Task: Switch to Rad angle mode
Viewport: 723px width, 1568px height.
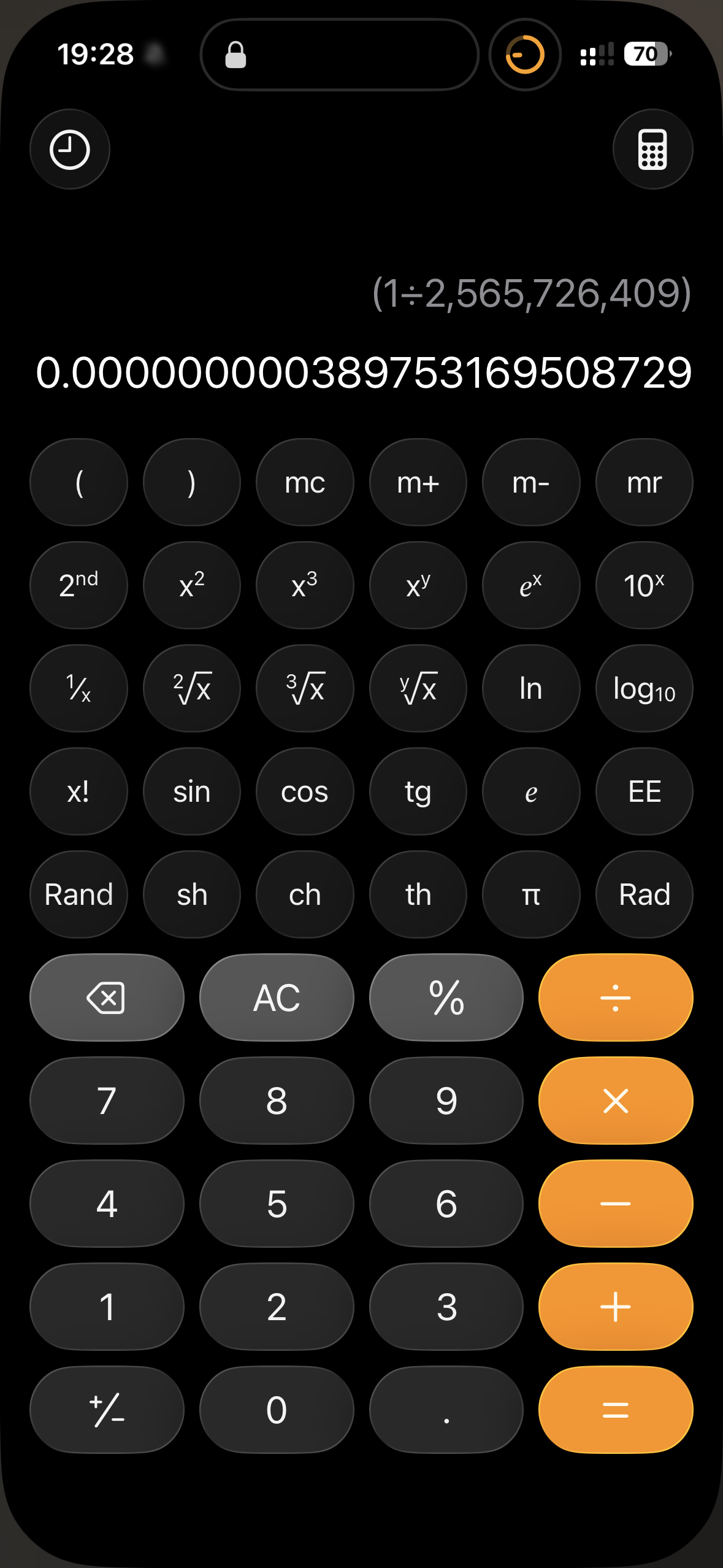Action: [645, 894]
